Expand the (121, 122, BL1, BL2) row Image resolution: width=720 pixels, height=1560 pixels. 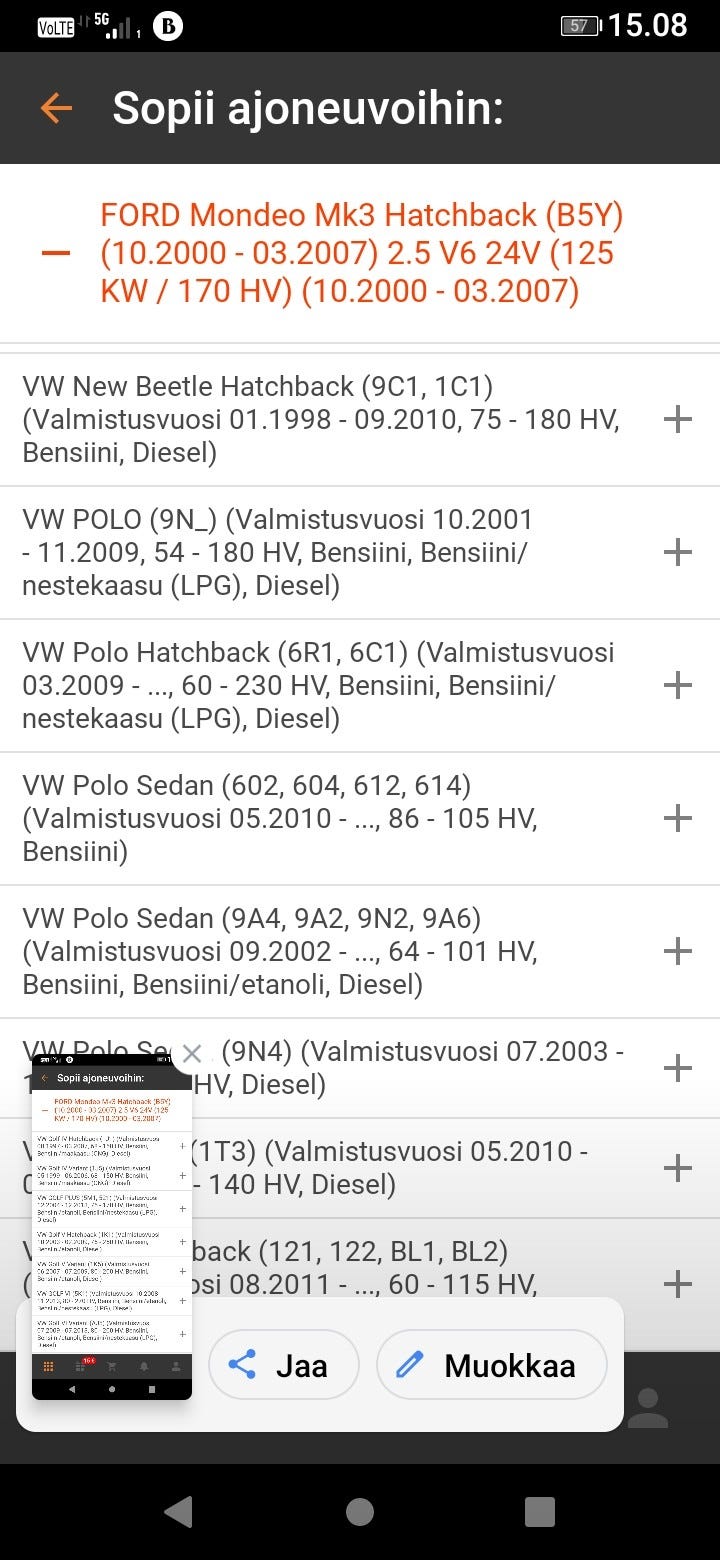tap(678, 1284)
